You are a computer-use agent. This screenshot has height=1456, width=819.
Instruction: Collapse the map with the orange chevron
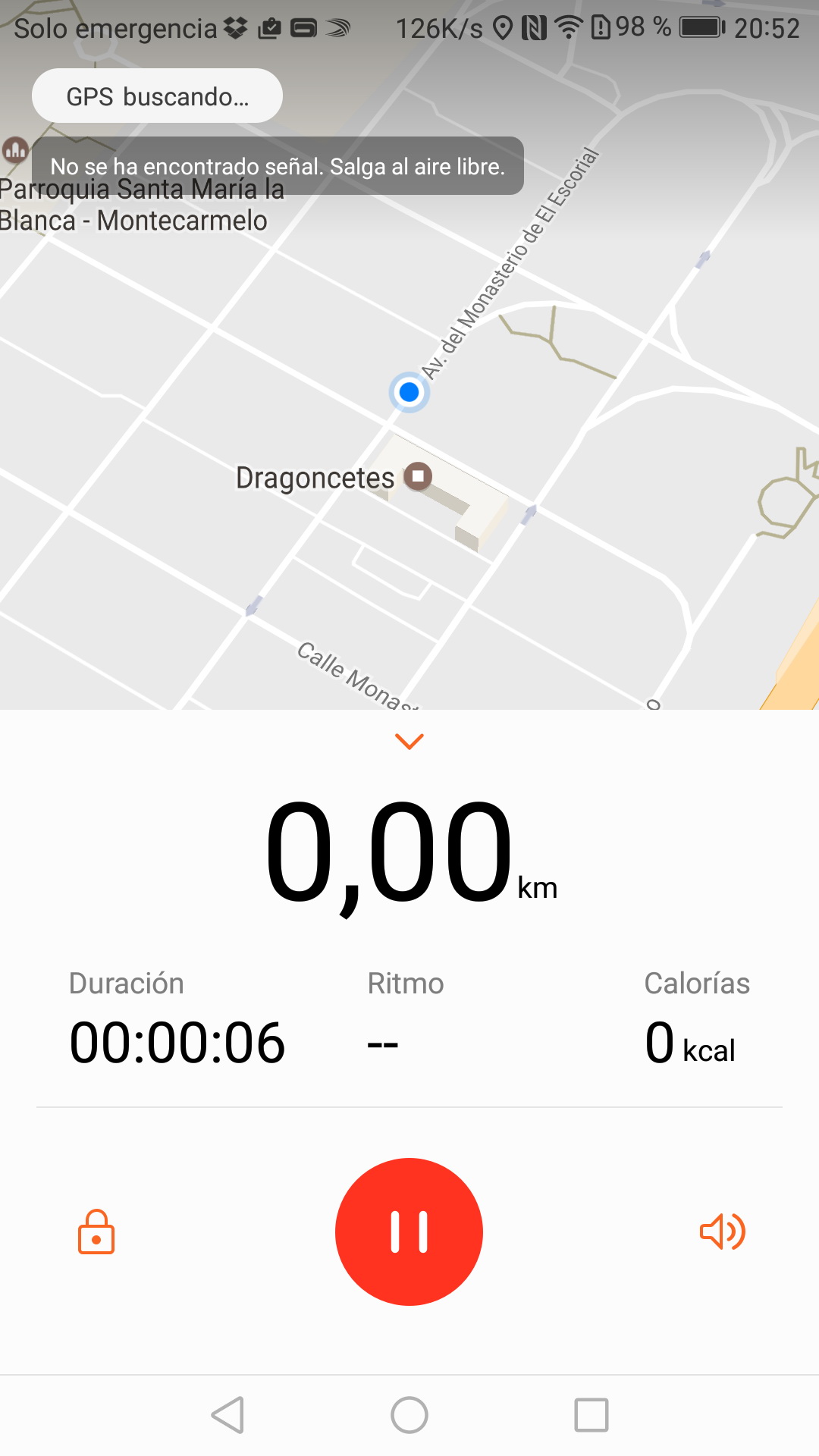(409, 741)
